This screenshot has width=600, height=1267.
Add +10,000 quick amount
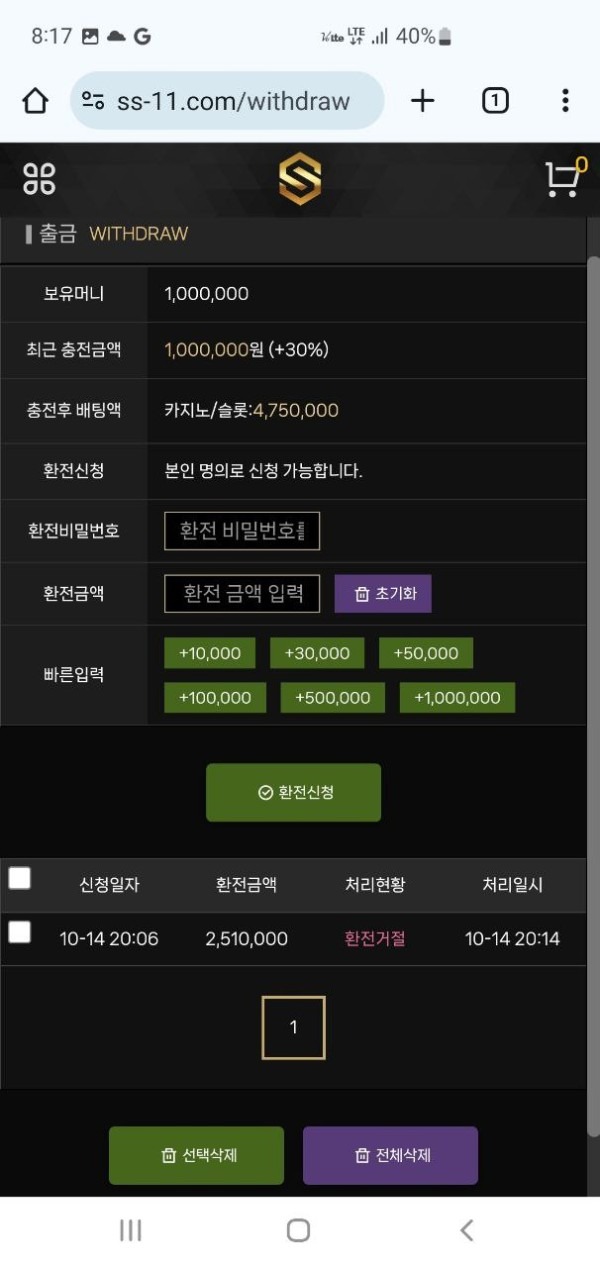click(210, 653)
